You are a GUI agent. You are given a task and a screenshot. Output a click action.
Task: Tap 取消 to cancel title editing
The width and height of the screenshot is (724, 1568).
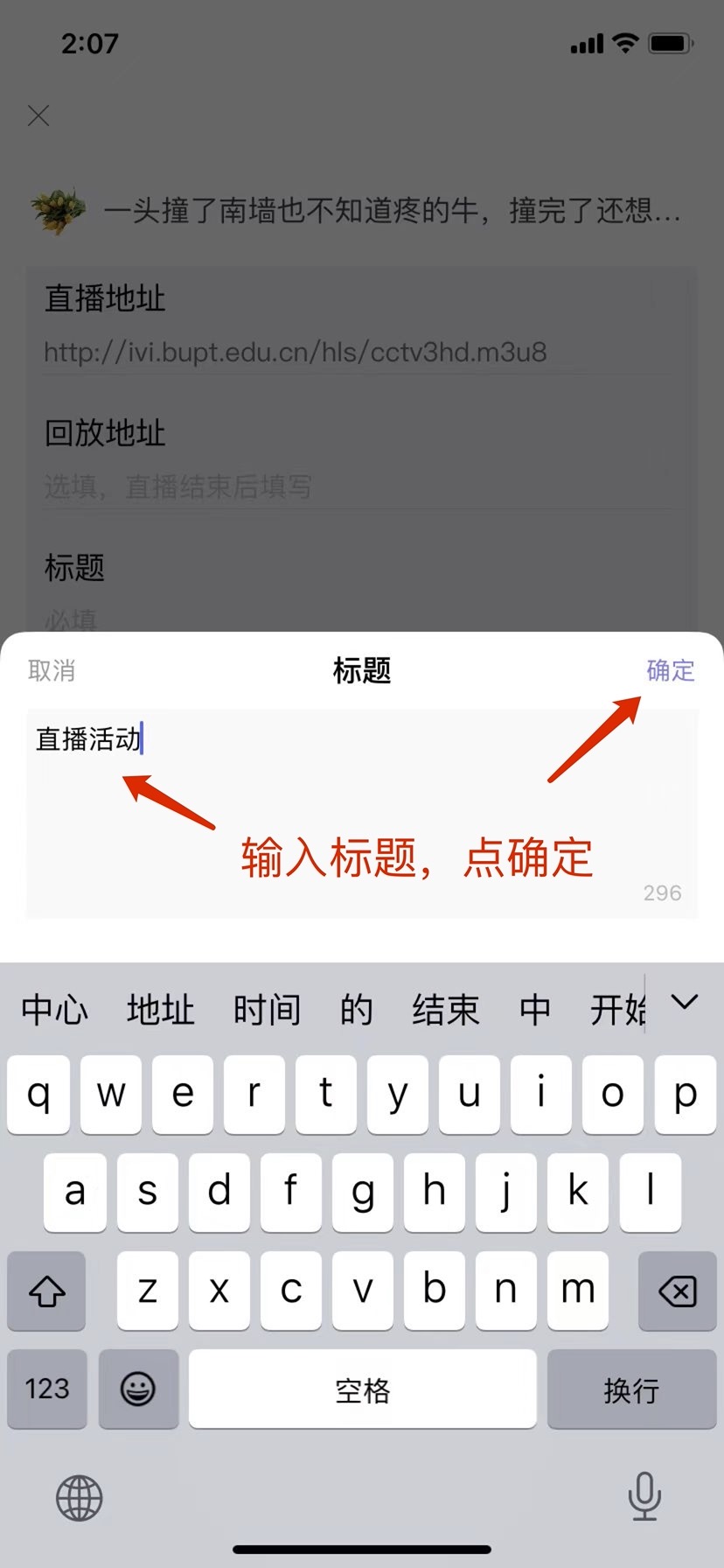coord(52,670)
